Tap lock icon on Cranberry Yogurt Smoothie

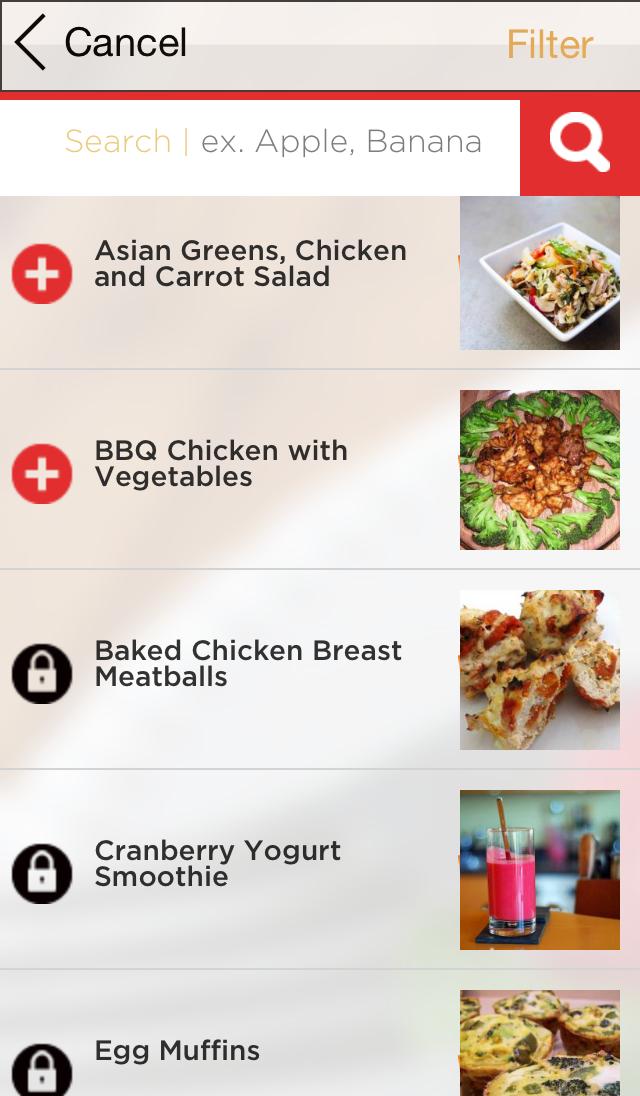pos(42,873)
